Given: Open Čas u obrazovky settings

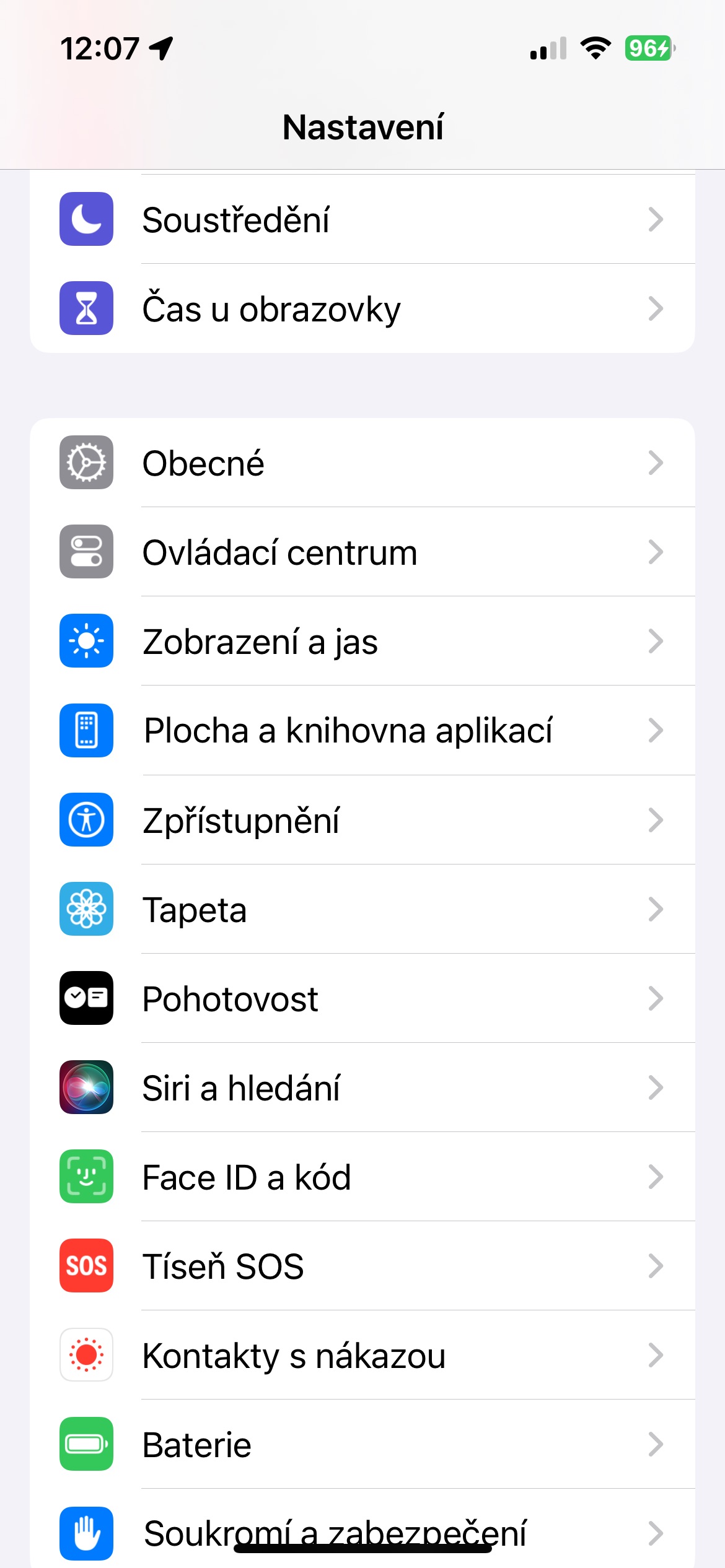Looking at the screenshot, I should tap(362, 308).
